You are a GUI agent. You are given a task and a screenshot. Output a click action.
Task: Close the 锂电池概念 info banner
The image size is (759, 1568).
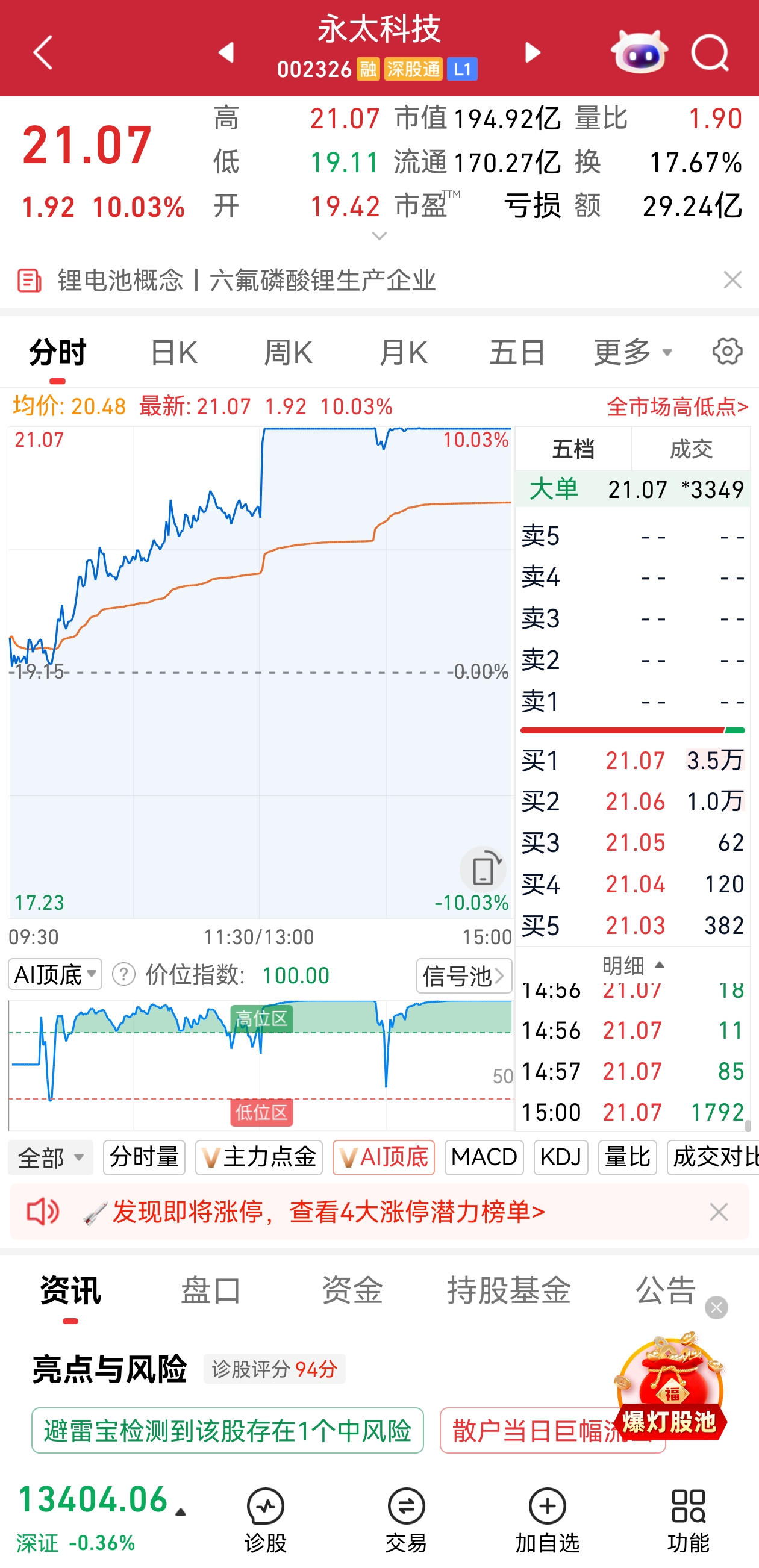732,280
